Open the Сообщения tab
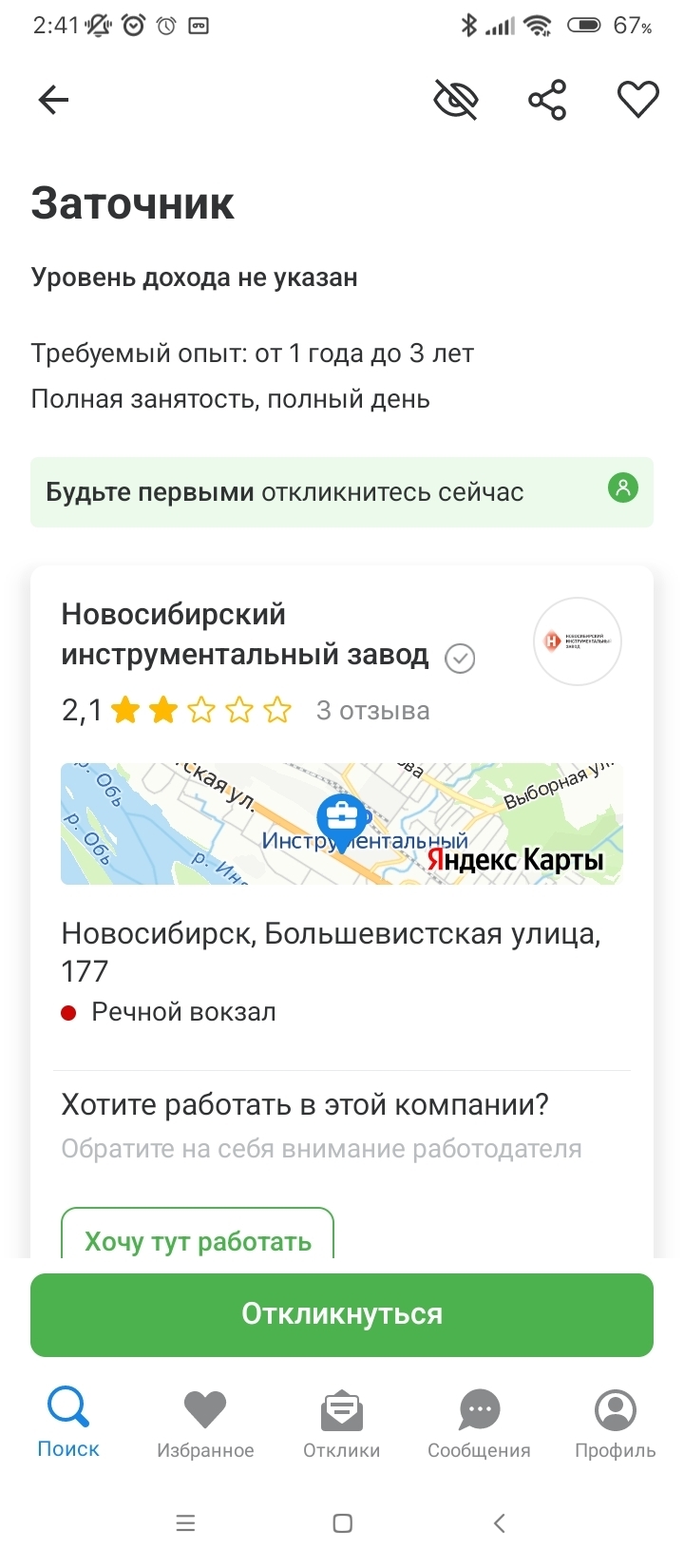Image resolution: width=684 pixels, height=1568 pixels. (x=479, y=1423)
